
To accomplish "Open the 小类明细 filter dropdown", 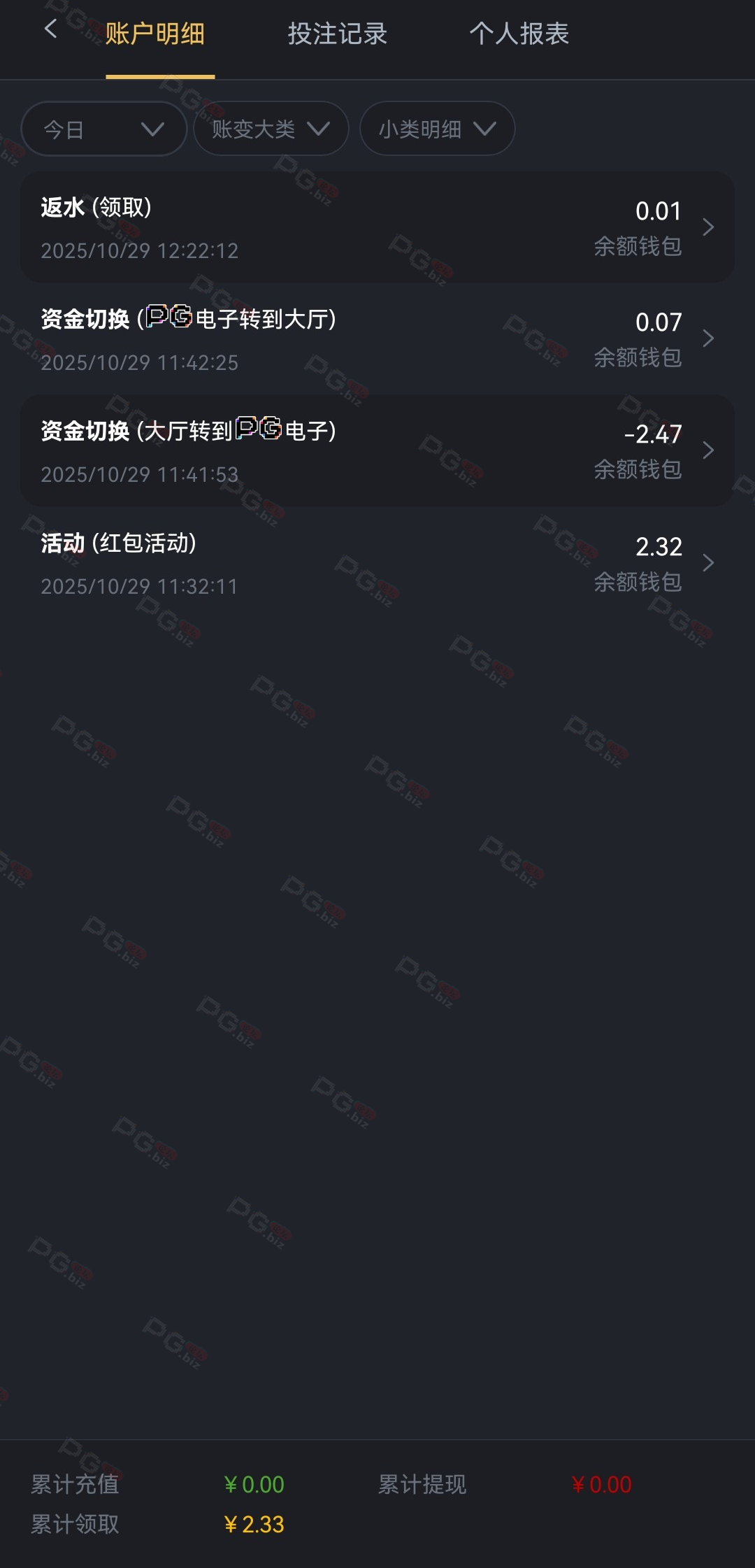I will click(x=437, y=129).
